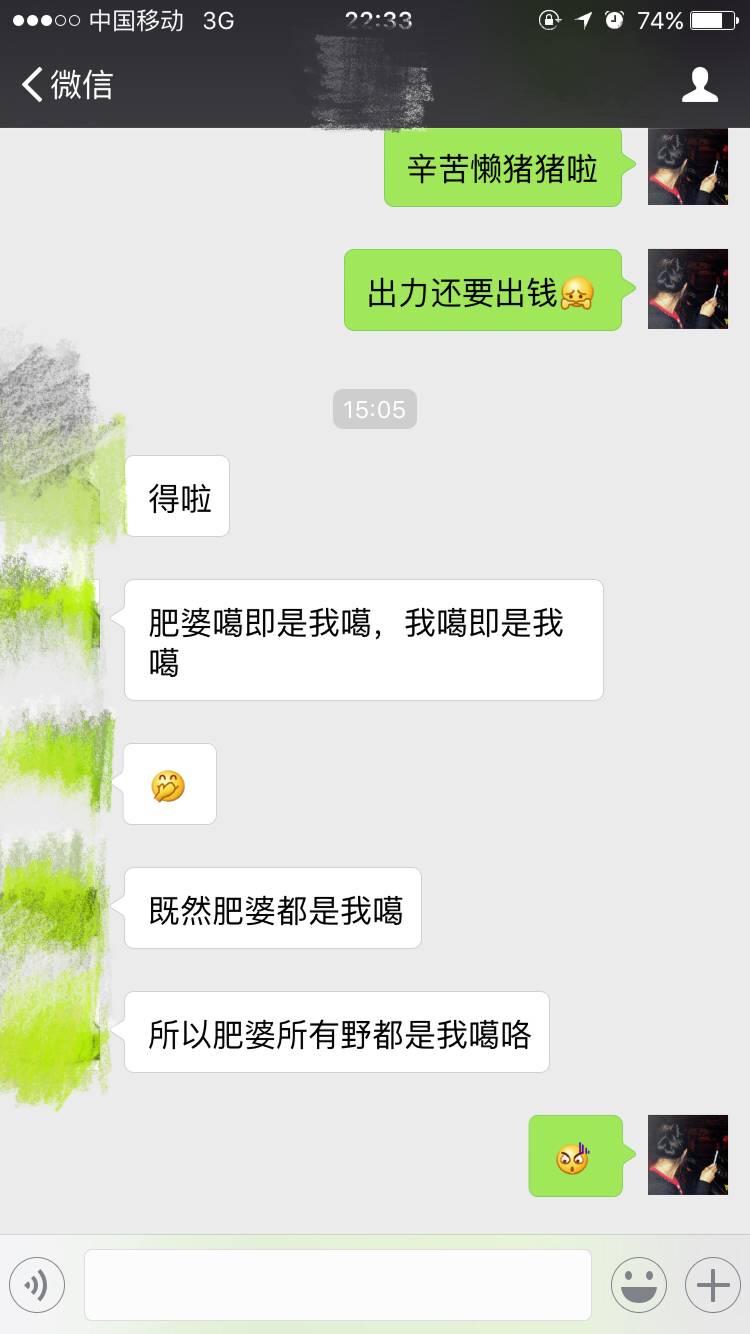Open the plus attachment menu

(712, 1284)
